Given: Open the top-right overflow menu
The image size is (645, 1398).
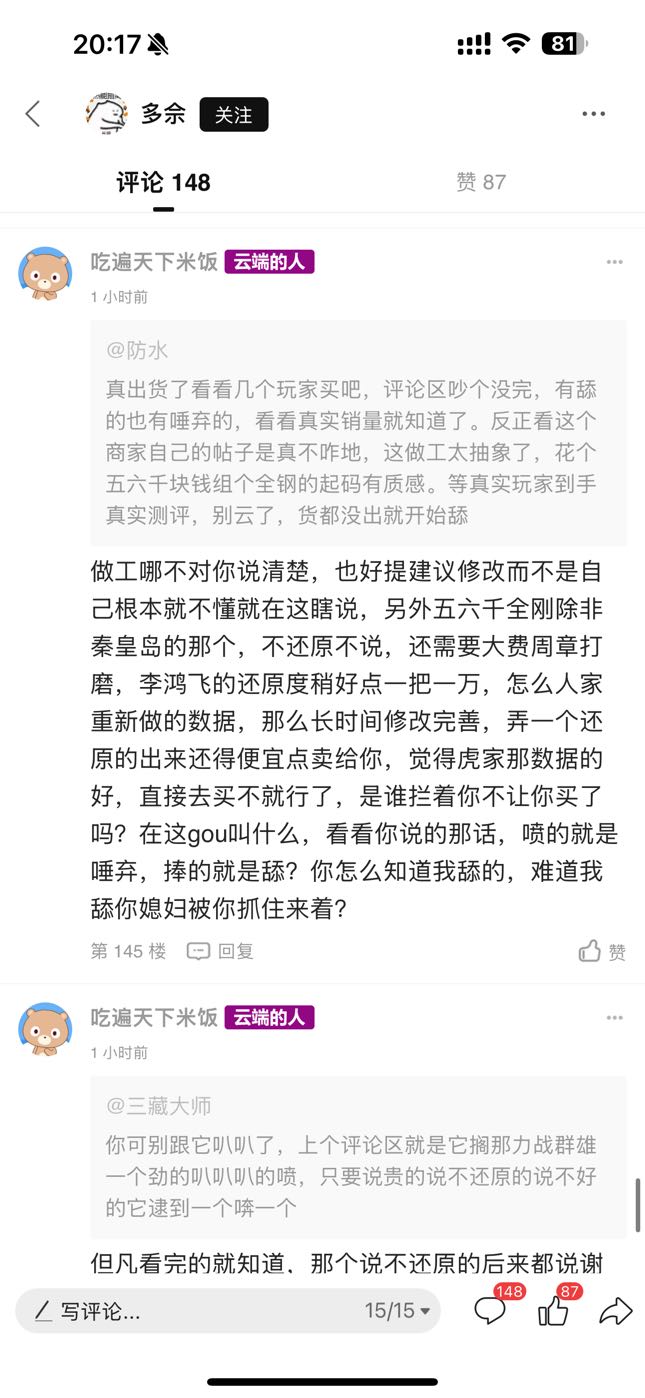Looking at the screenshot, I should click(x=594, y=114).
